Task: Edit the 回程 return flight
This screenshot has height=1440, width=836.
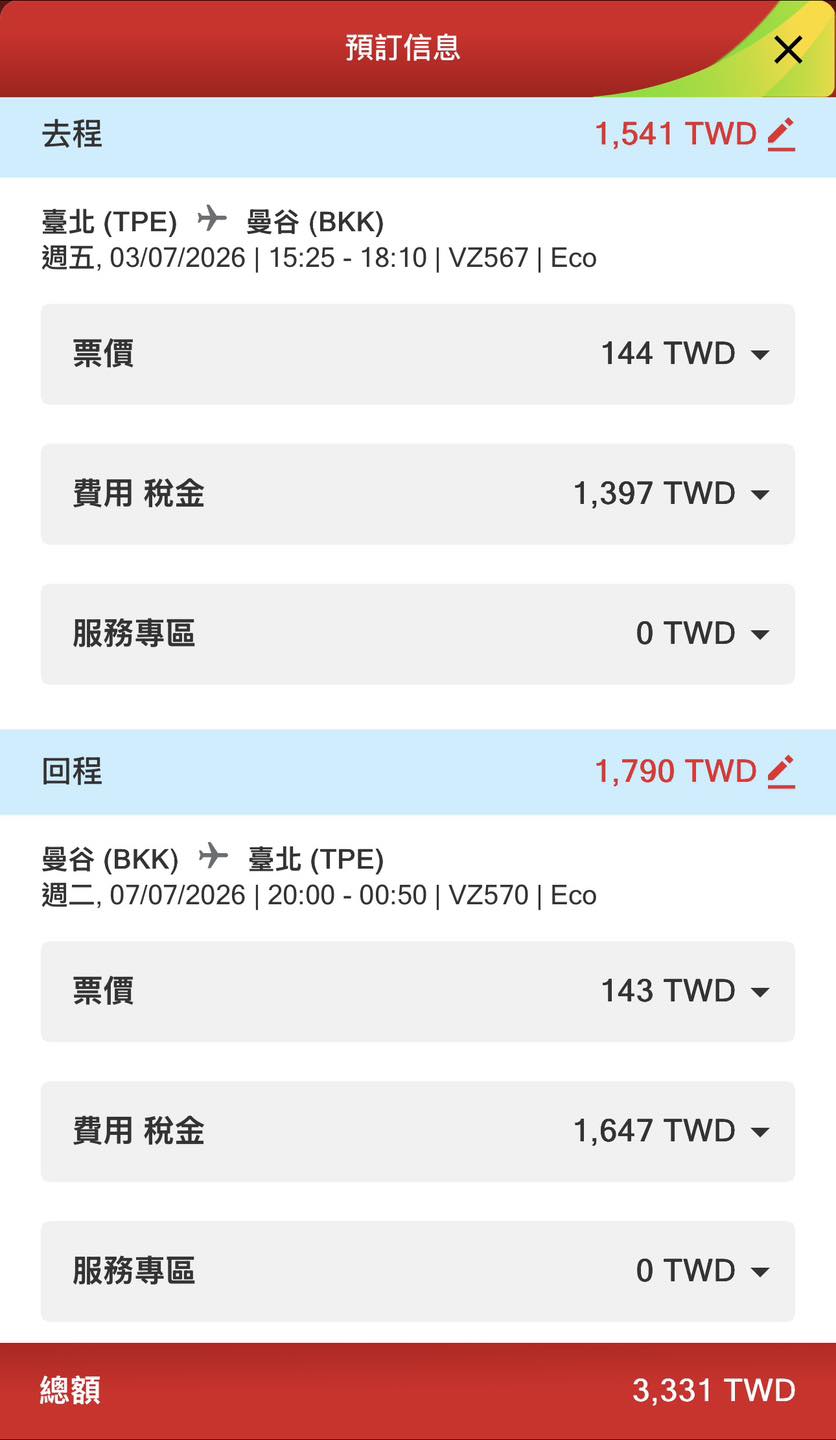Action: point(781,771)
